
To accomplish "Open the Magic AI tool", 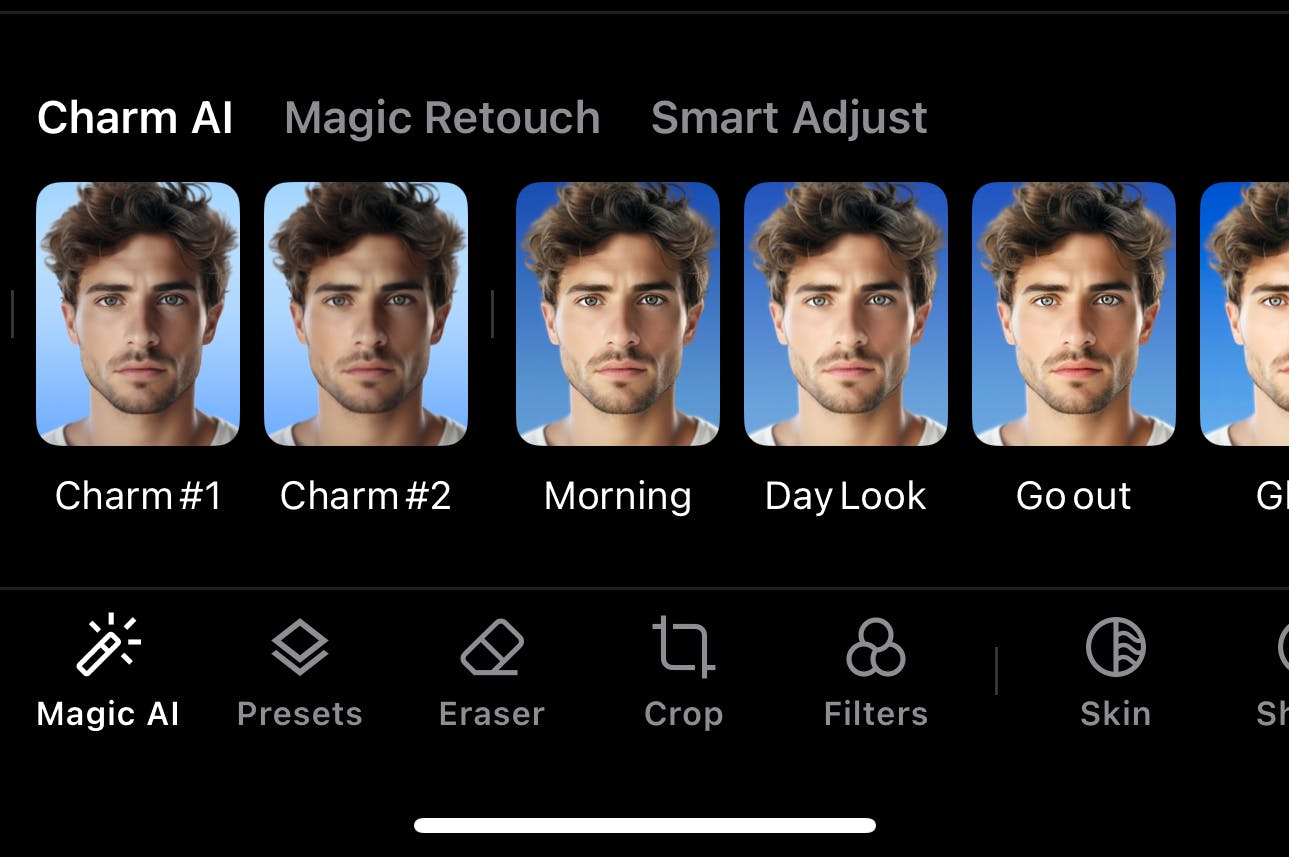I will tap(108, 670).
